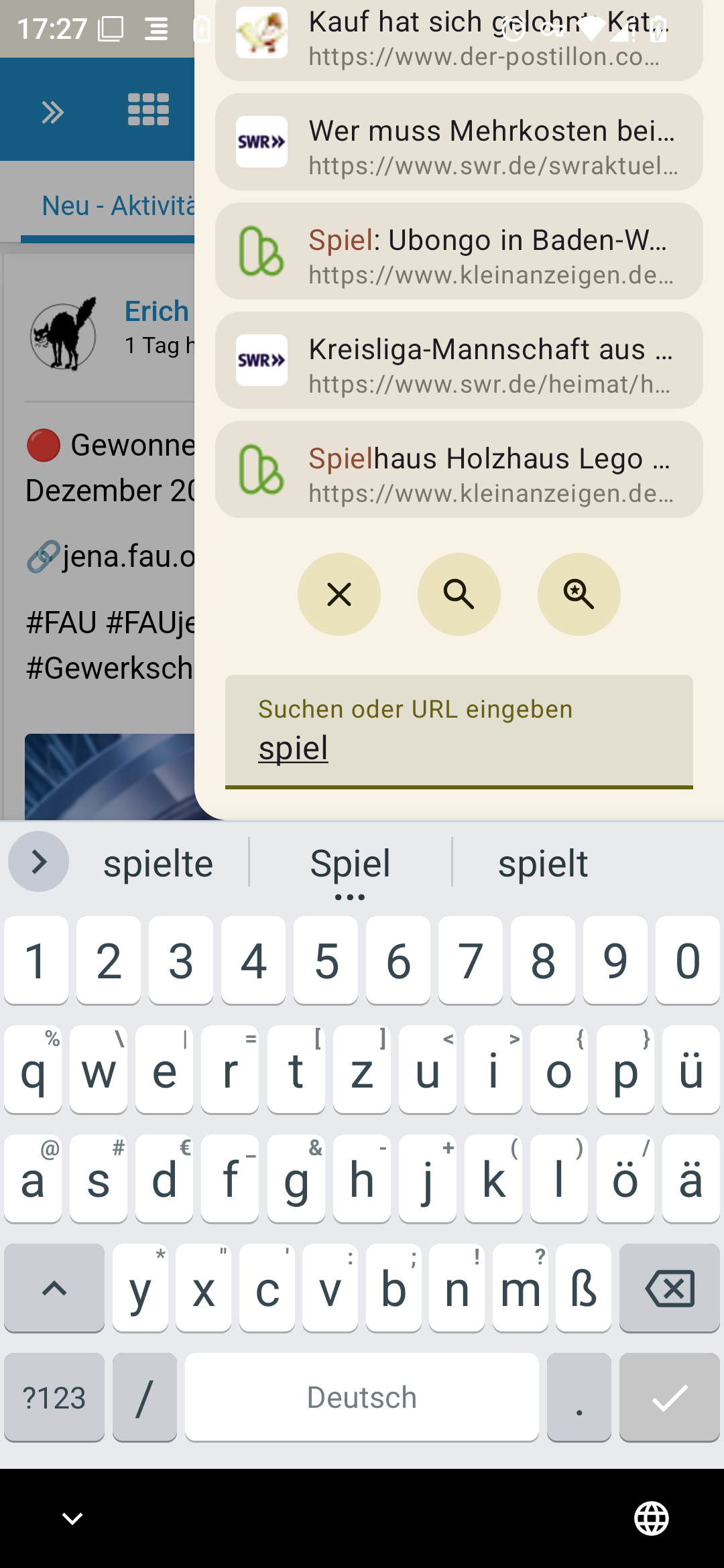Open 'Spielhaus Holzhaus Lego' kleinanzeigen result

coord(459,470)
